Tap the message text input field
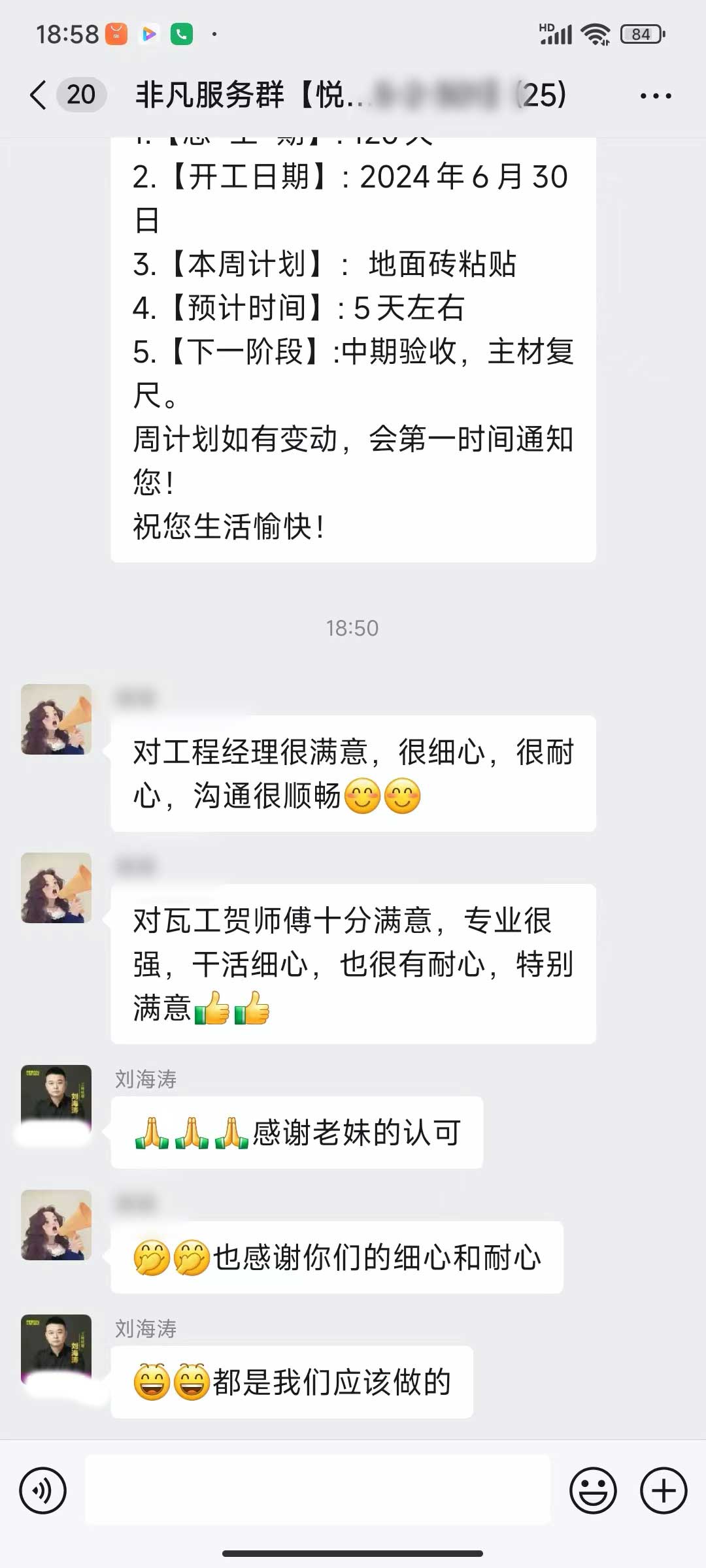The image size is (706, 1568). [x=318, y=1490]
